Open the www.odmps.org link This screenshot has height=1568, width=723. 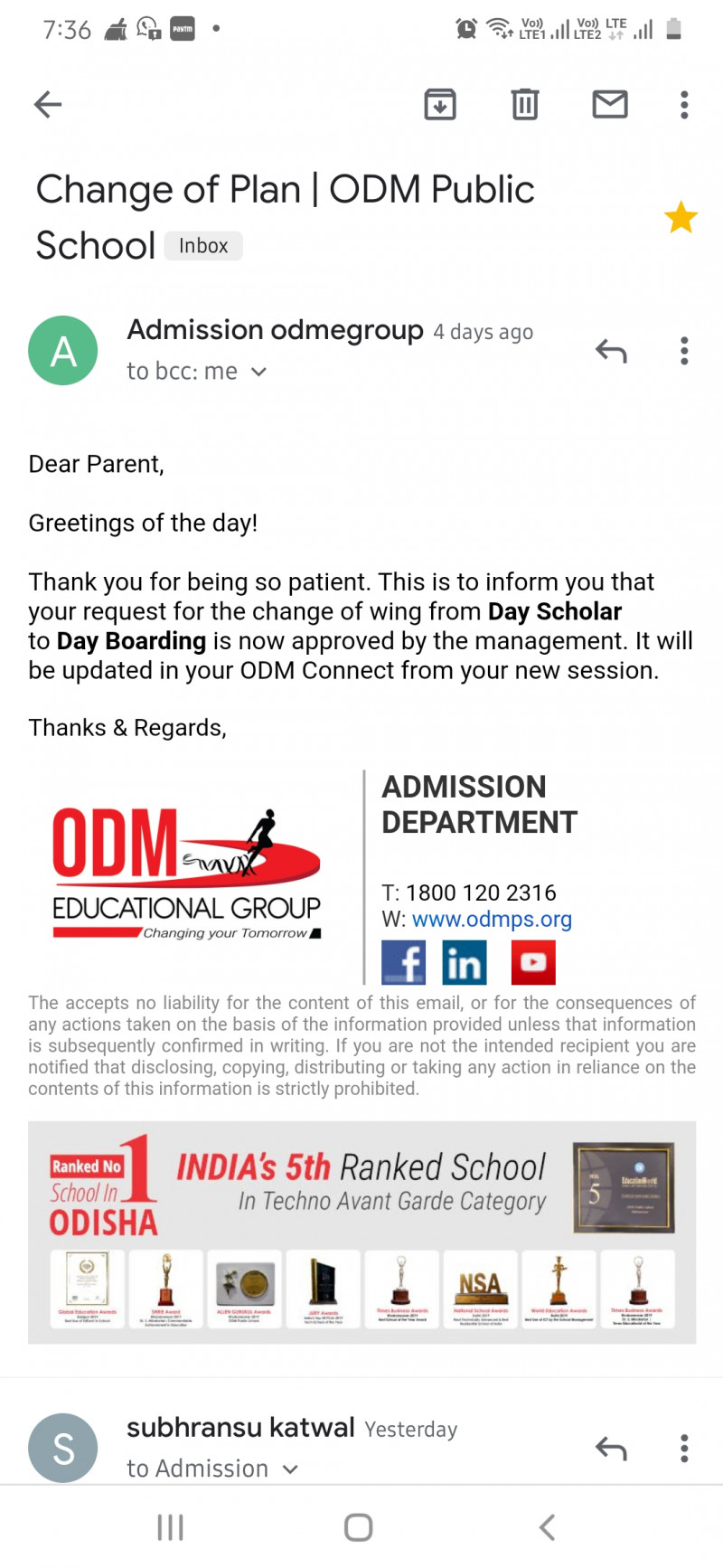[492, 920]
